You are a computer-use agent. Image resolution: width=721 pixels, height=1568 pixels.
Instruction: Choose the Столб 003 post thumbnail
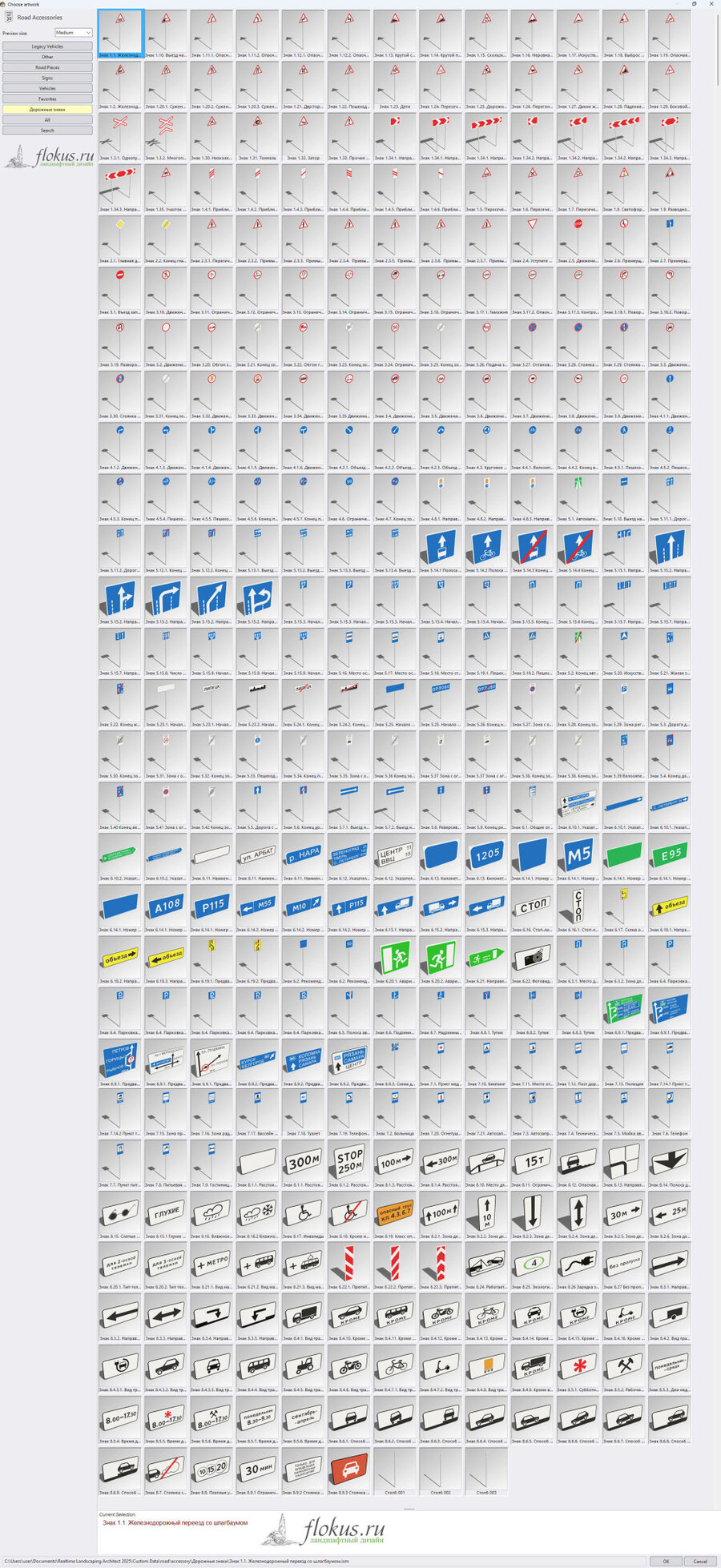[x=486, y=1471]
